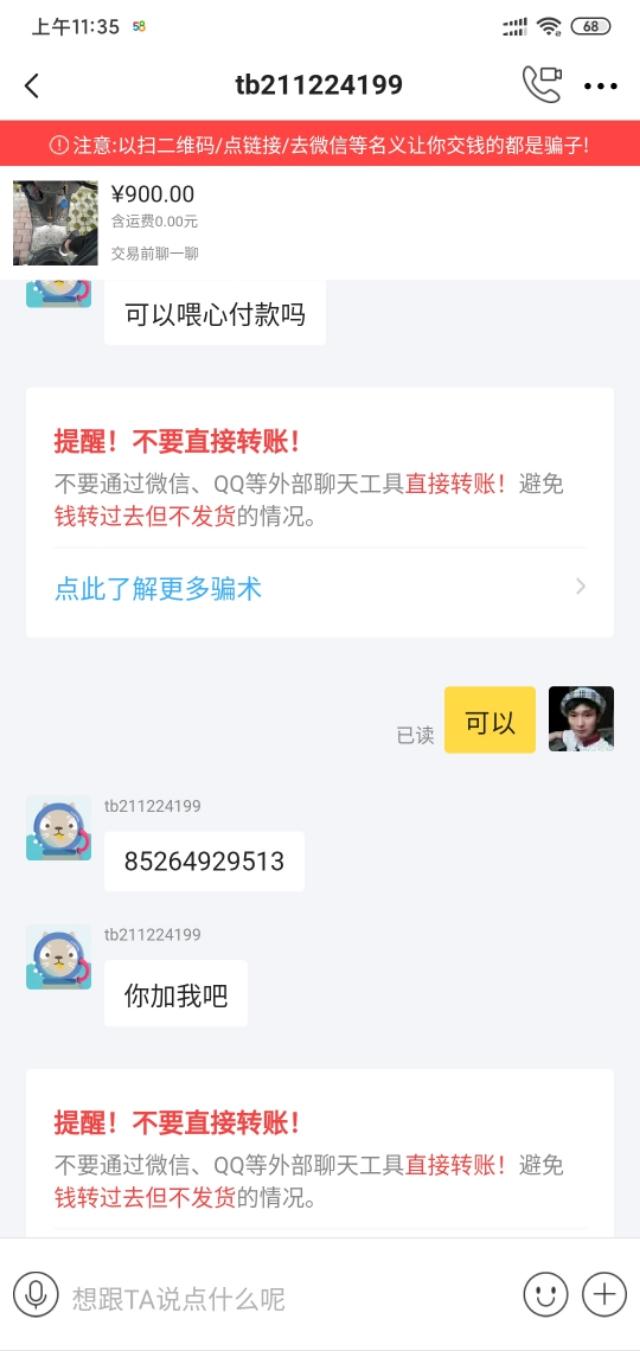Open the emoji picker
640x1351 pixels.
click(545, 1295)
